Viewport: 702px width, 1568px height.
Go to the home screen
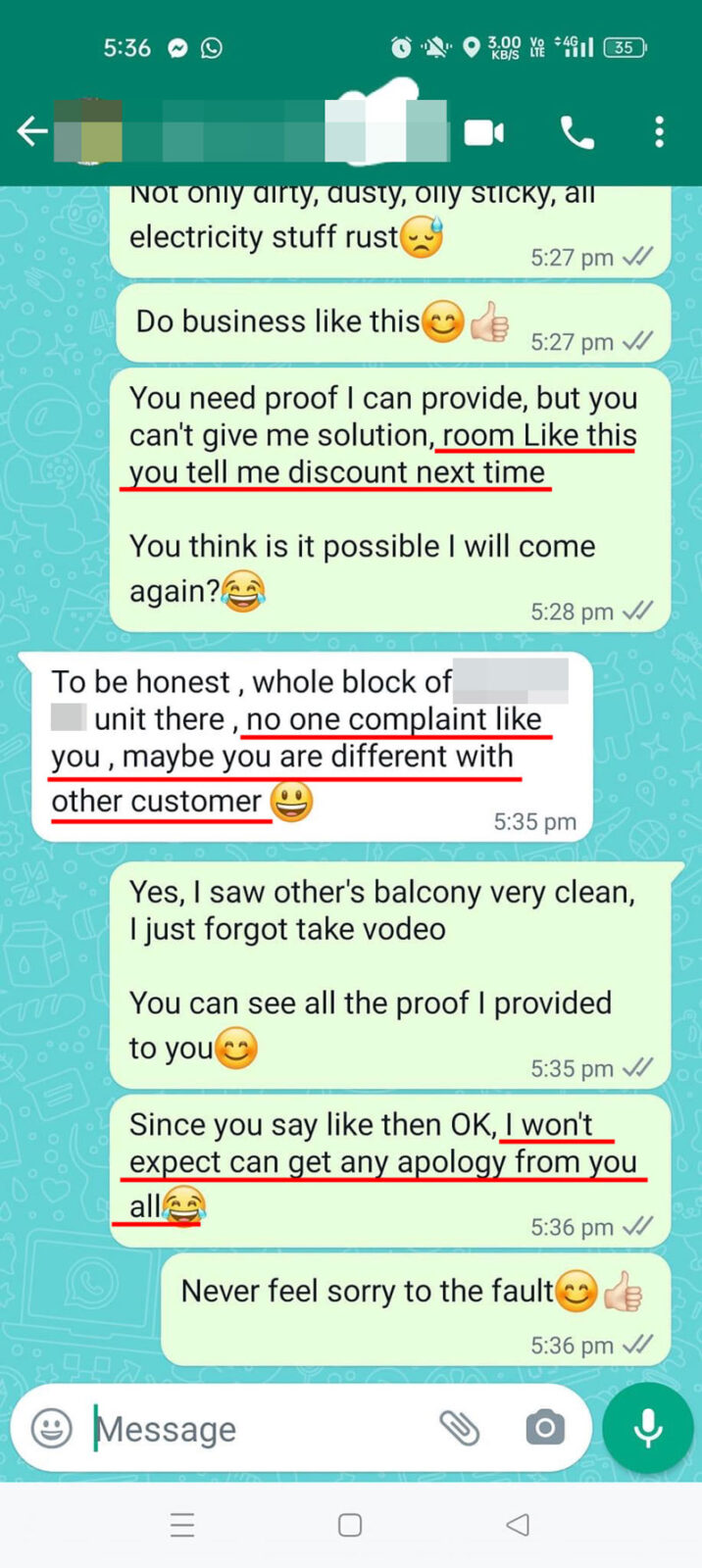[x=350, y=1524]
